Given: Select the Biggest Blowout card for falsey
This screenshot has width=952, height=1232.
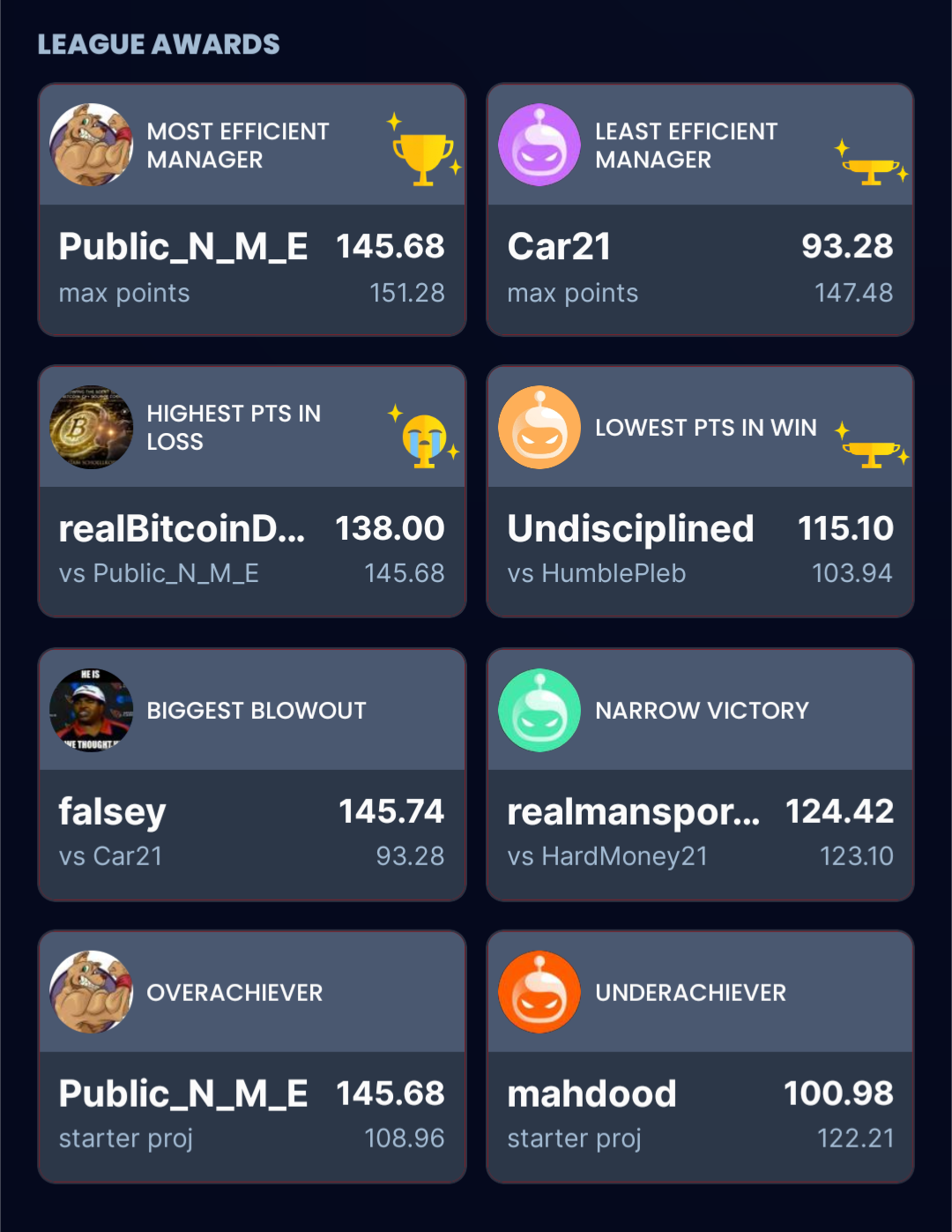Looking at the screenshot, I should (251, 774).
